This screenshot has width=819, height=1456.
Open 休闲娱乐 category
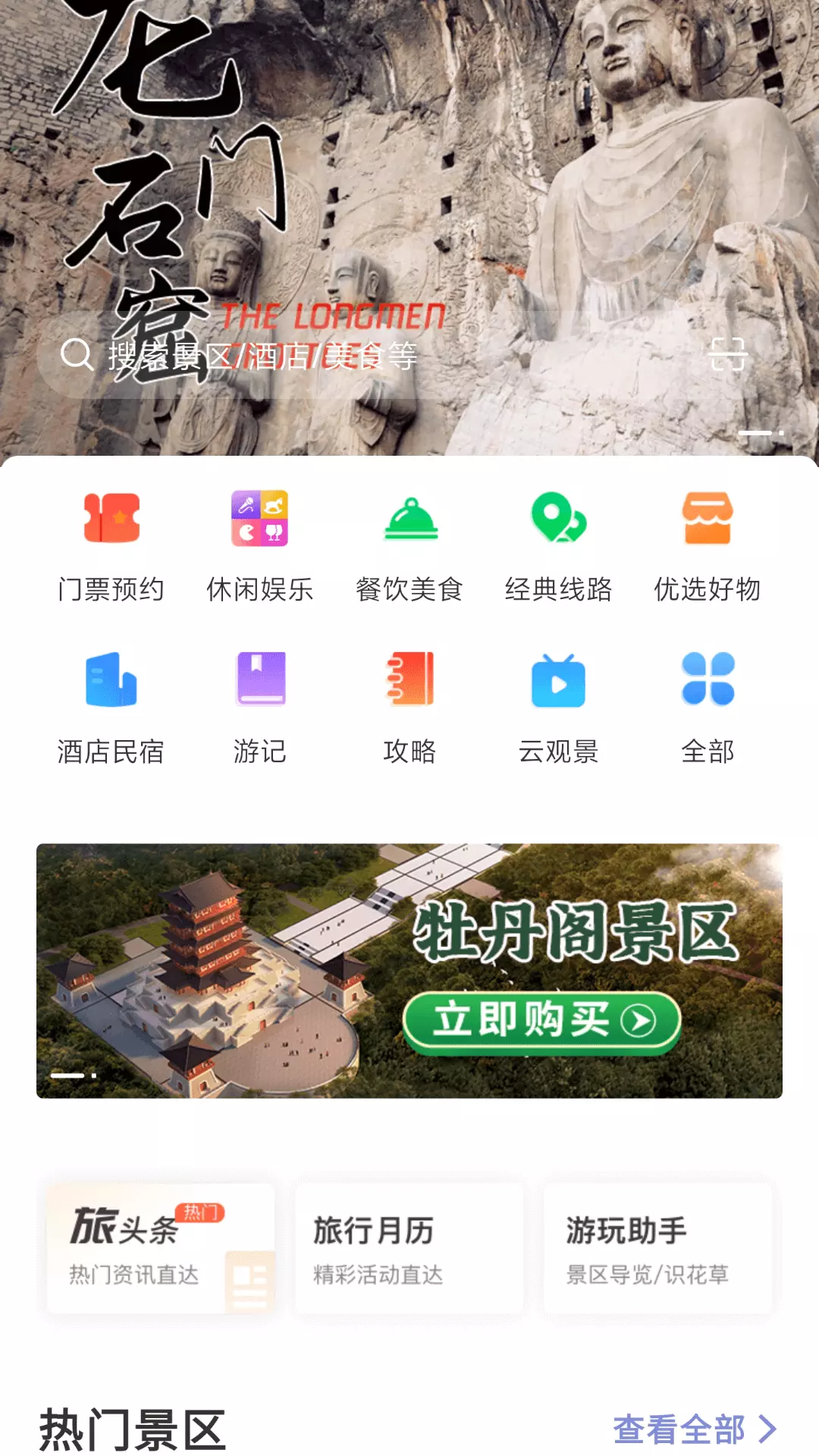click(x=260, y=546)
